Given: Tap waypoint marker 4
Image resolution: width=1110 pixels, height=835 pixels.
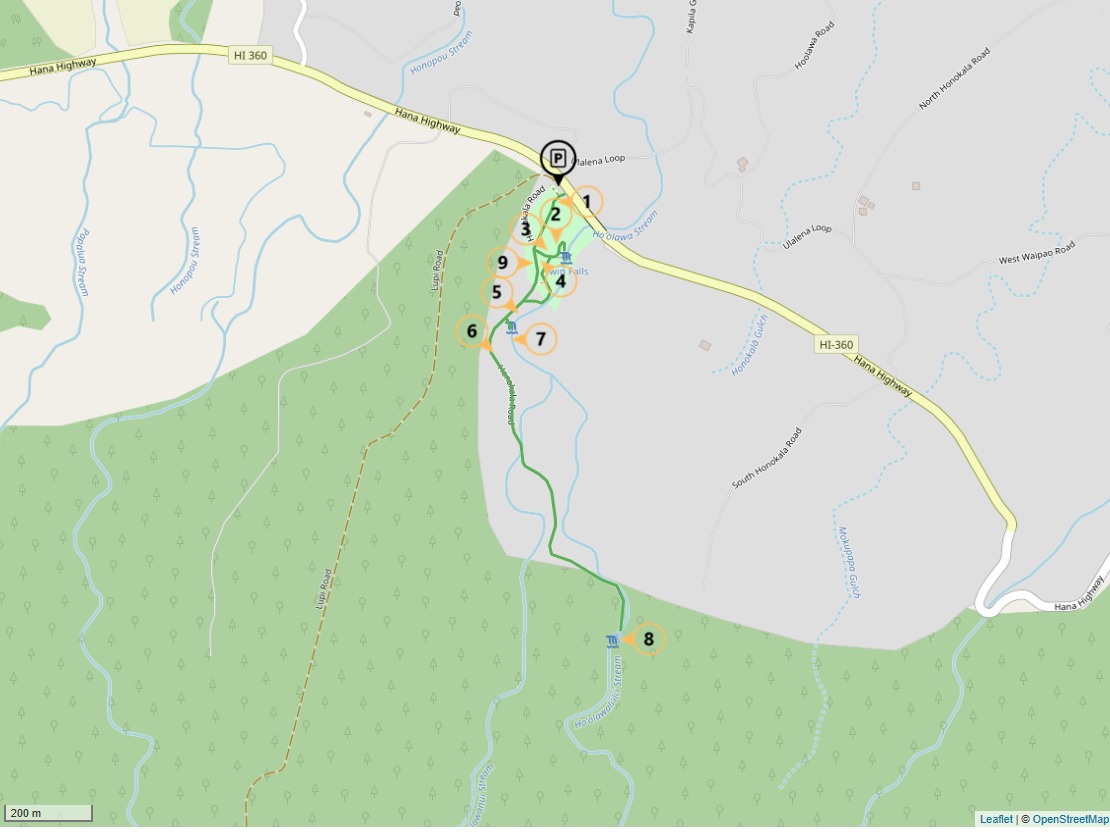Looking at the screenshot, I should tap(560, 281).
